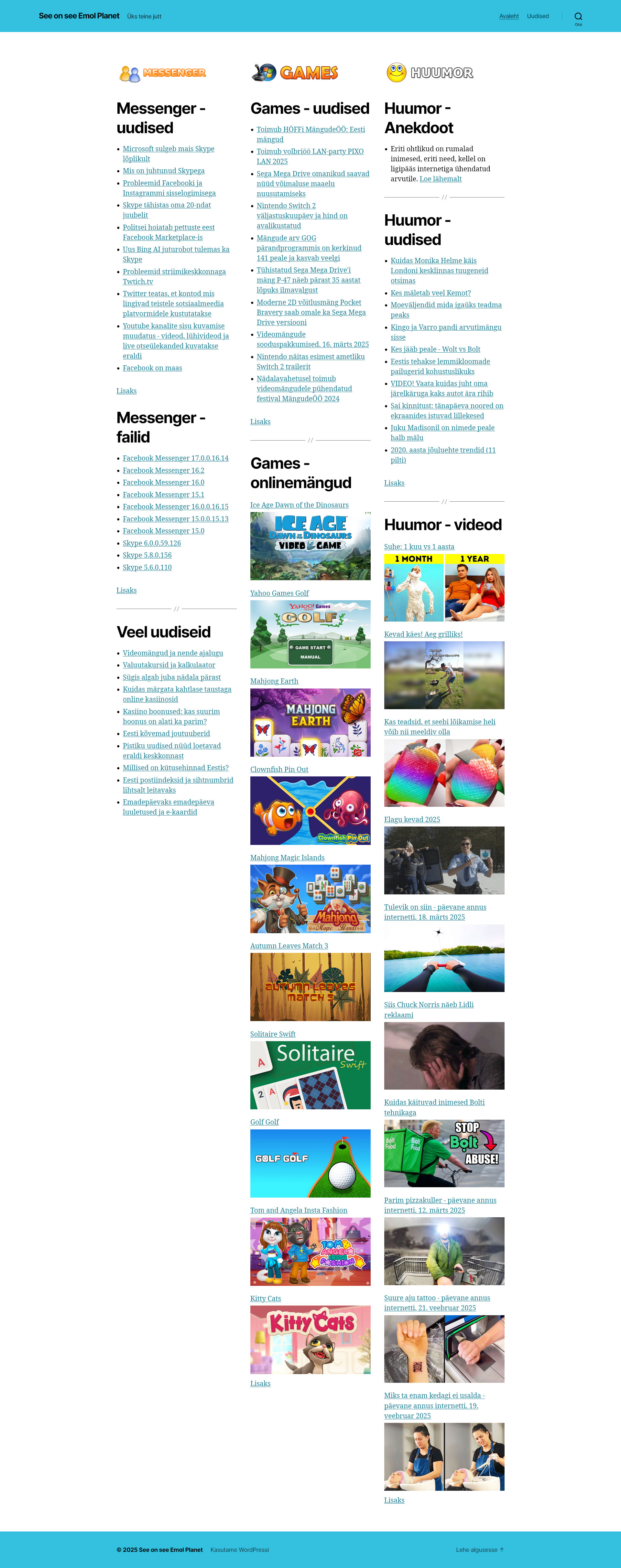Viewport: 621px width, 1568px height.
Task: Open the Facebook Messenger 17.0.0.16.14 file link
Action: [x=175, y=458]
